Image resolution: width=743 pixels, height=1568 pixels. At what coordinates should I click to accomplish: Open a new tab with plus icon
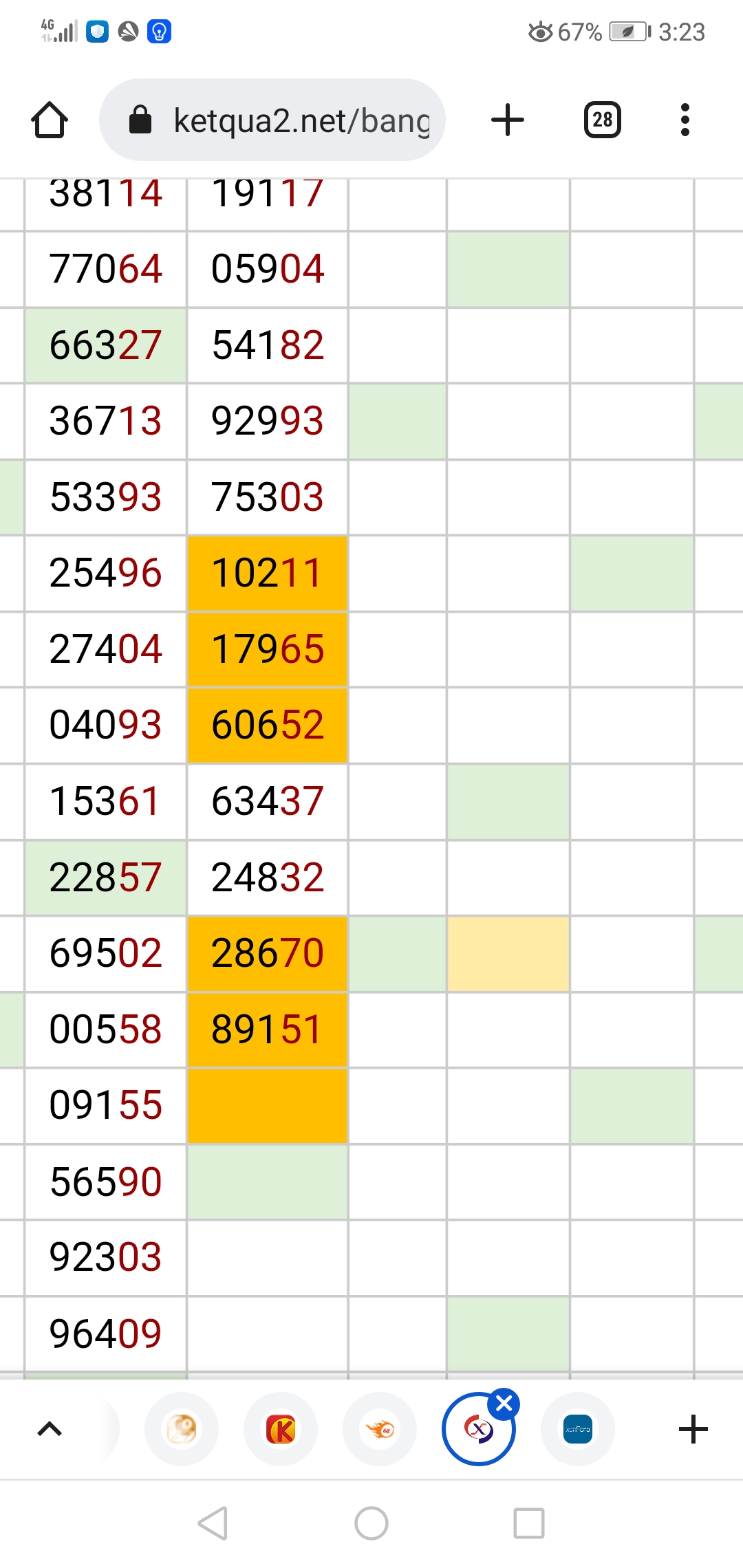[508, 120]
